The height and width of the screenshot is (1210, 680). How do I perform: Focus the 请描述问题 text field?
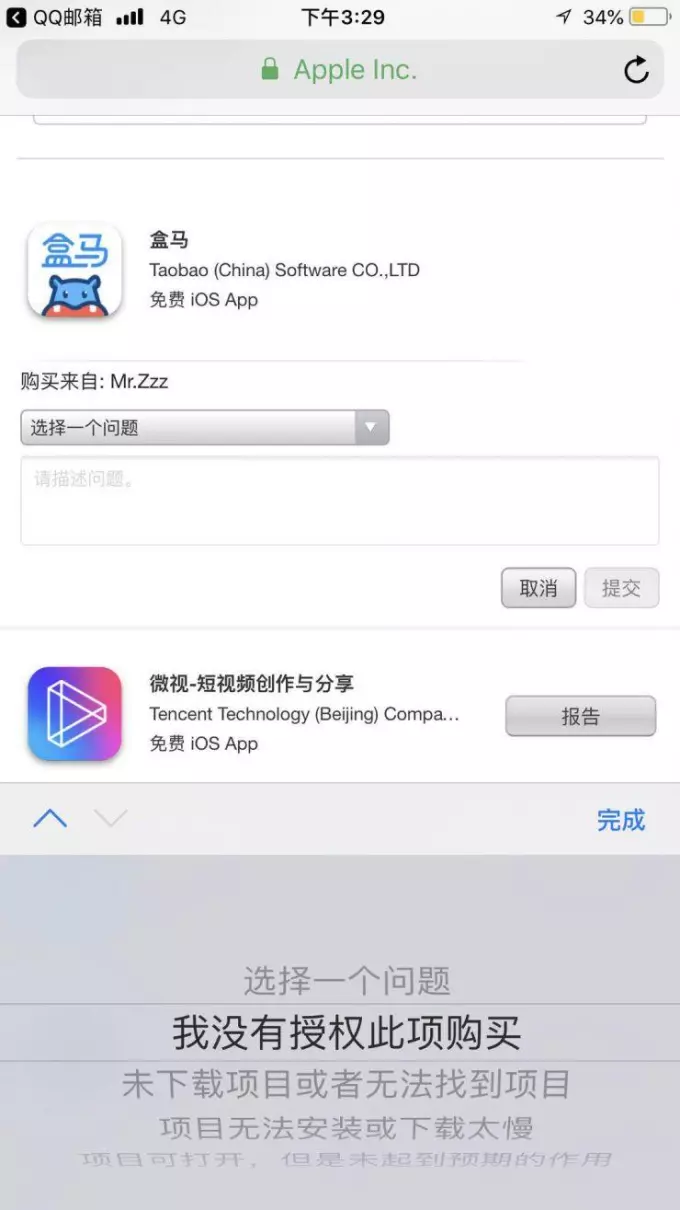(x=339, y=501)
